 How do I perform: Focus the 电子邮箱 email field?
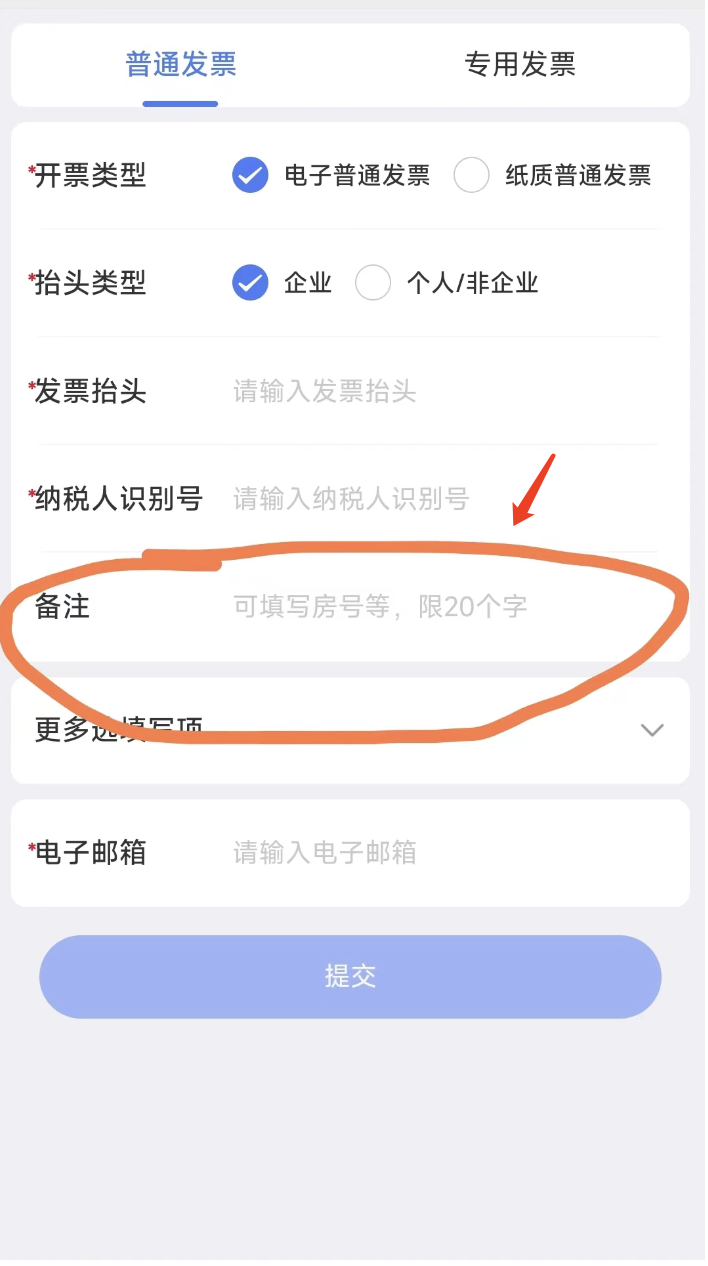445,853
